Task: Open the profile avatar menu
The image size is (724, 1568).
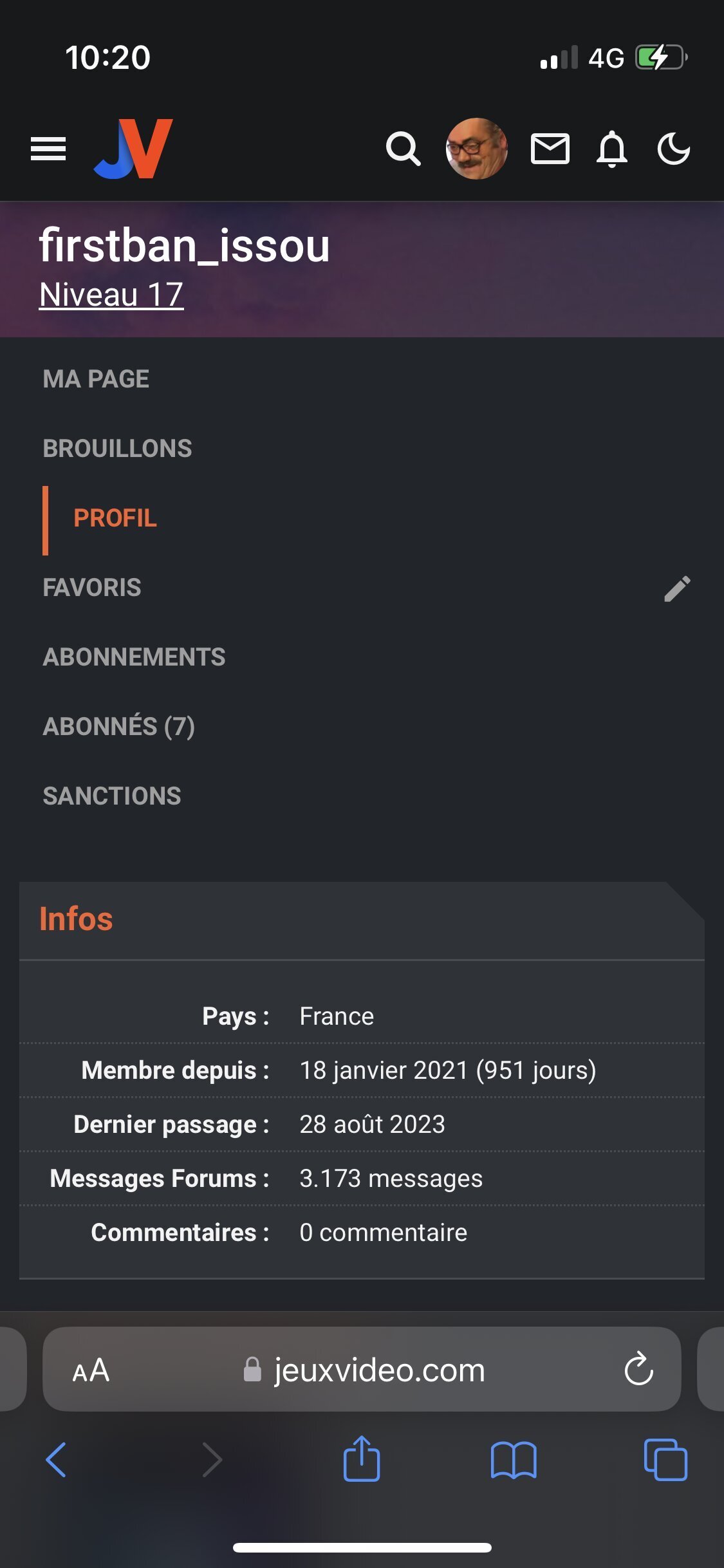Action: coord(476,149)
